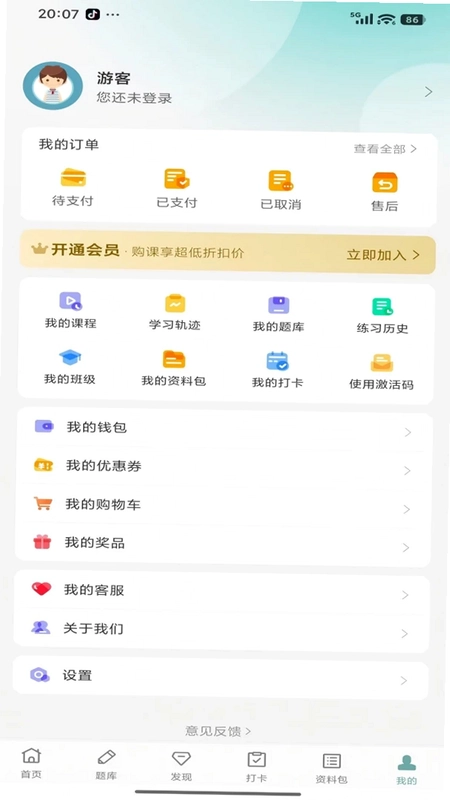Open the guest profile login row
The height and width of the screenshot is (800, 450).
tap(228, 88)
